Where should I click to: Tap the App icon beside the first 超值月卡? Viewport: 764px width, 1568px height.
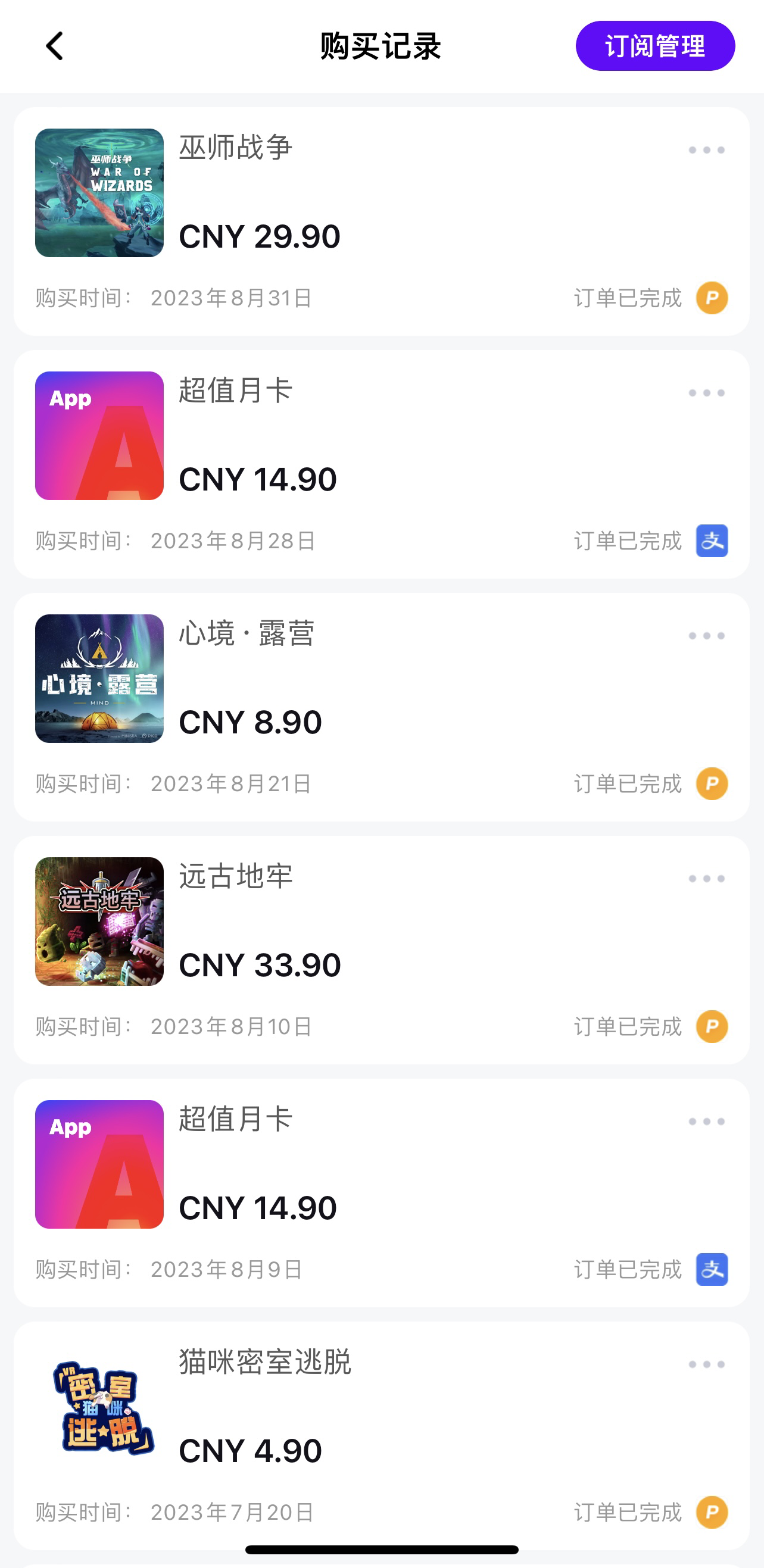click(99, 436)
